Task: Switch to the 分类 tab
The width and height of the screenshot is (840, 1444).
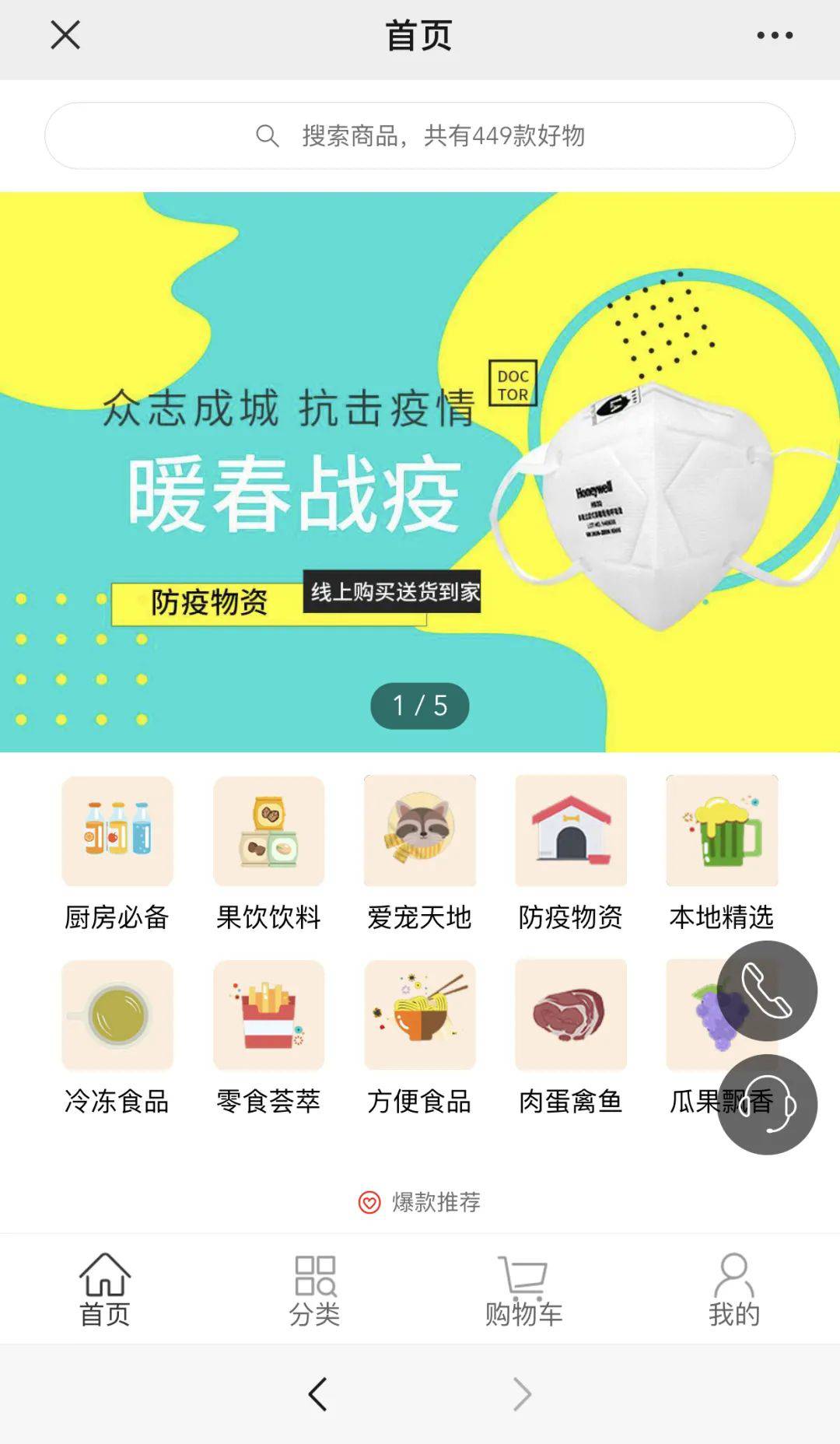Action: click(315, 1289)
